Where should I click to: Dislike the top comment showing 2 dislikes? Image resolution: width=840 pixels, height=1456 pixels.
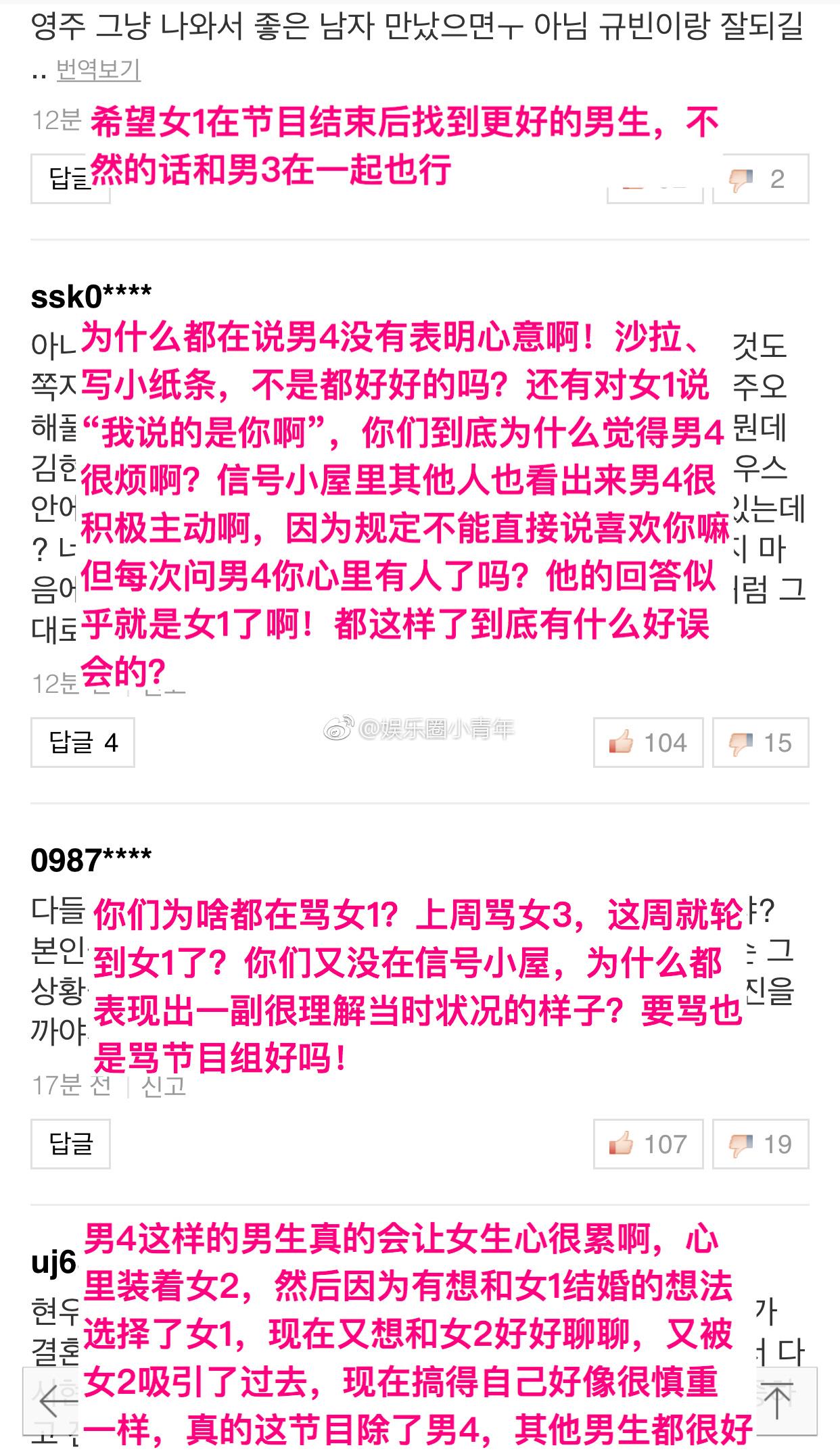coord(760,179)
